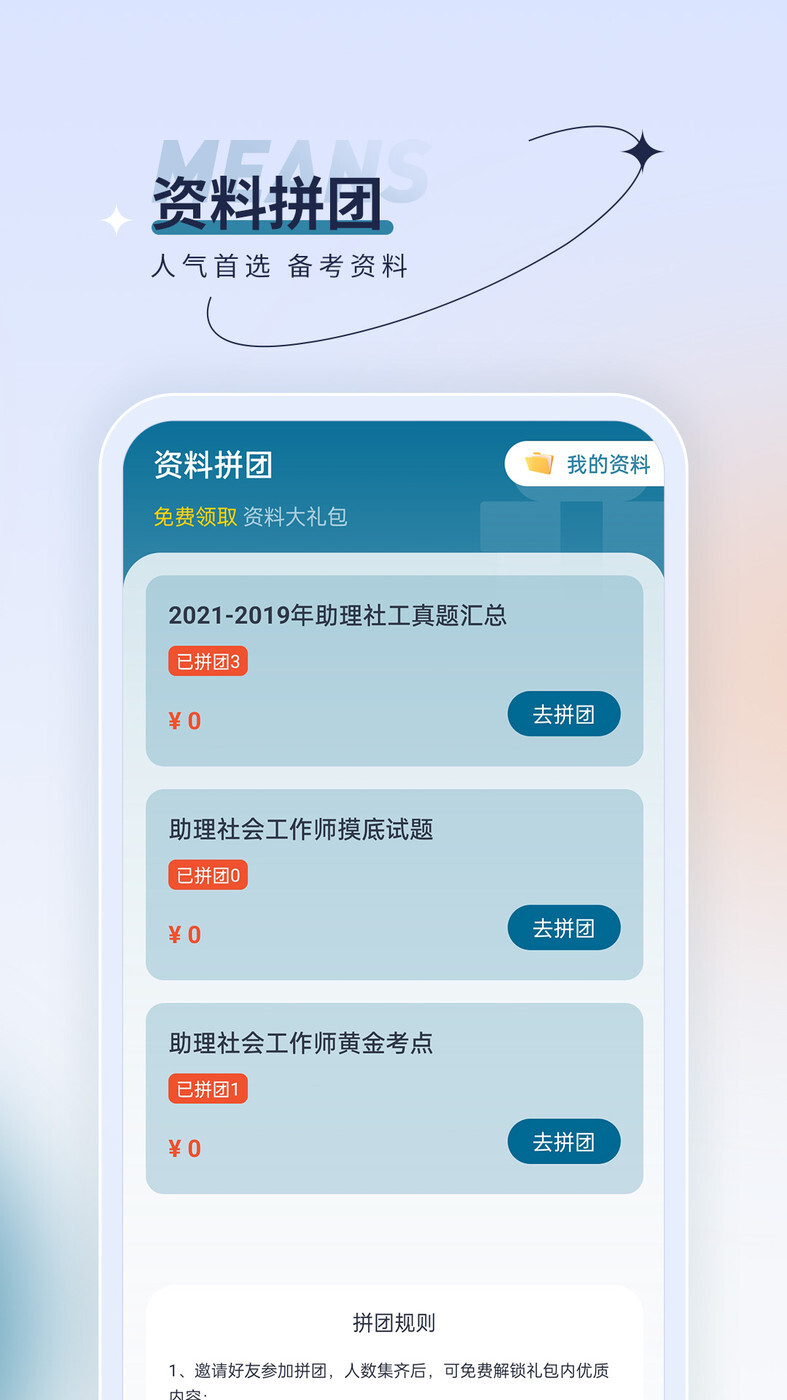Screen dimensions: 787x1400
Task: Tap the 拼团规则 section heading
Action: (x=393, y=1322)
